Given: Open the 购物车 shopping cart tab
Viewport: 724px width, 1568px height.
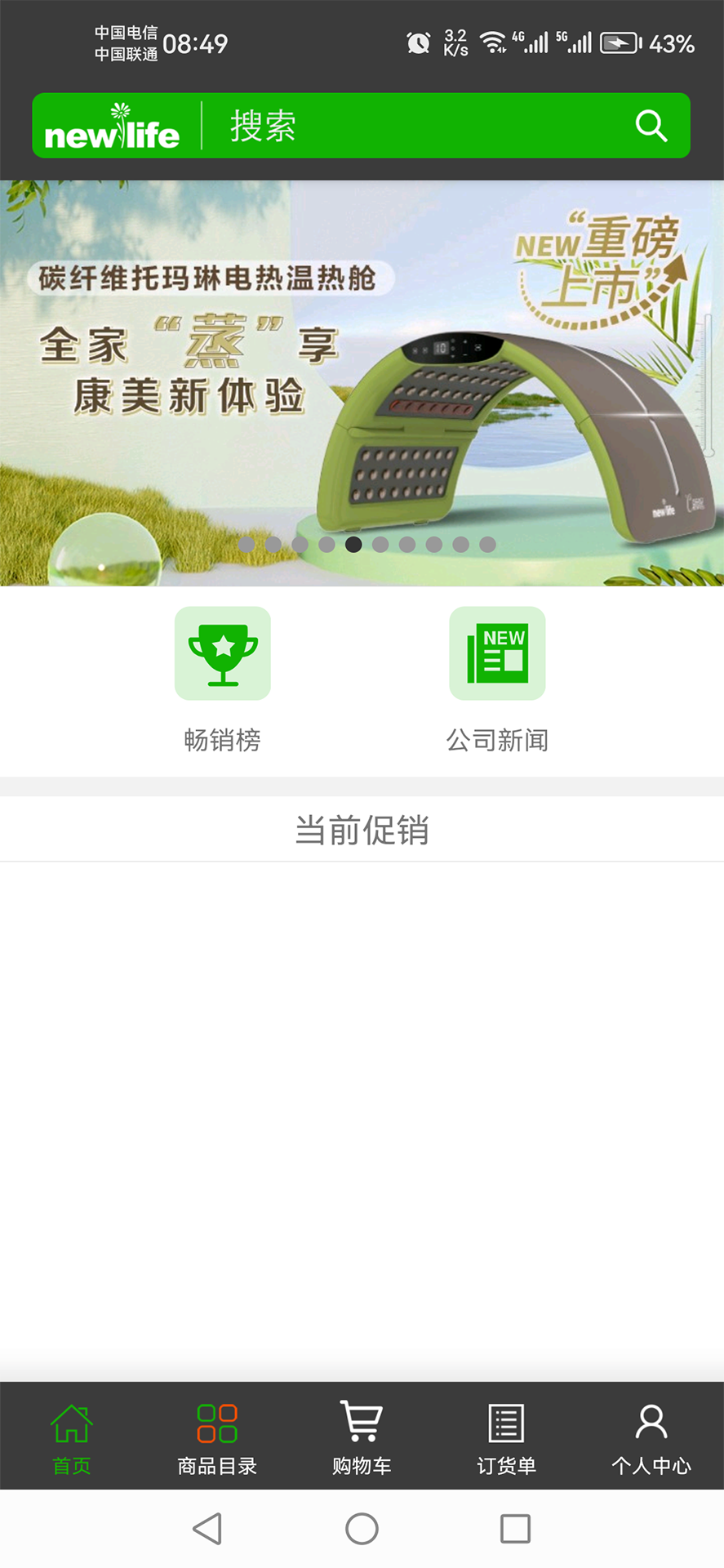Looking at the screenshot, I should [362, 1438].
